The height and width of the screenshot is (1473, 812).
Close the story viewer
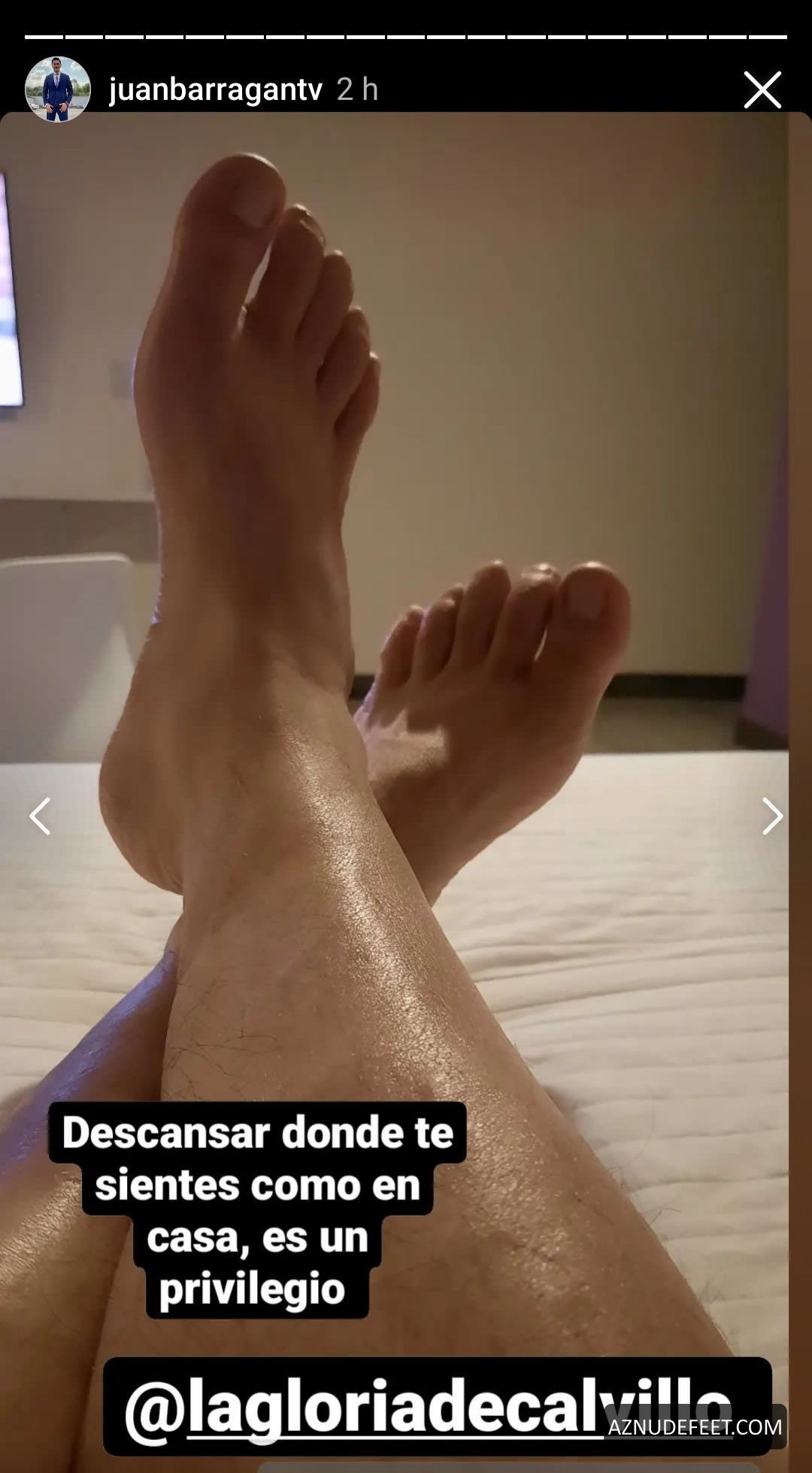pyautogui.click(x=762, y=90)
